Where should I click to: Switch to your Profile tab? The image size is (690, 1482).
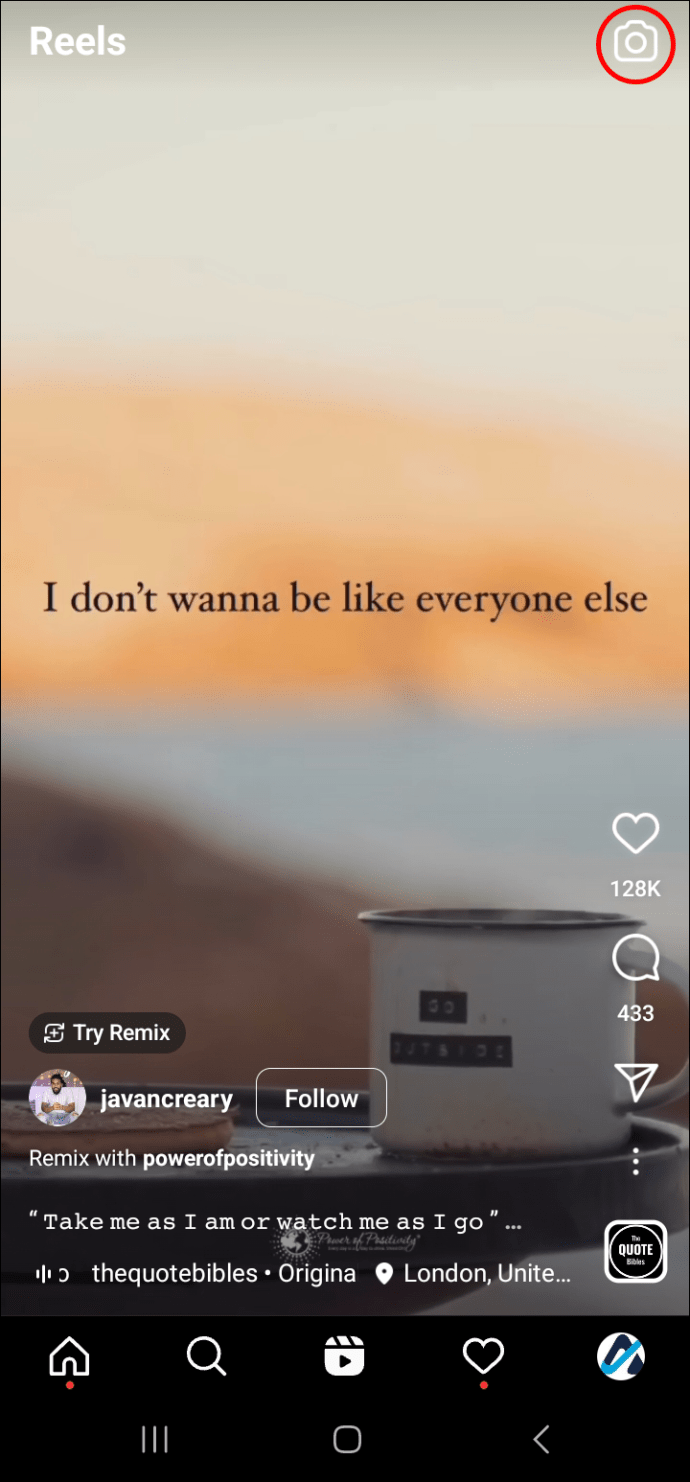[621, 1357]
